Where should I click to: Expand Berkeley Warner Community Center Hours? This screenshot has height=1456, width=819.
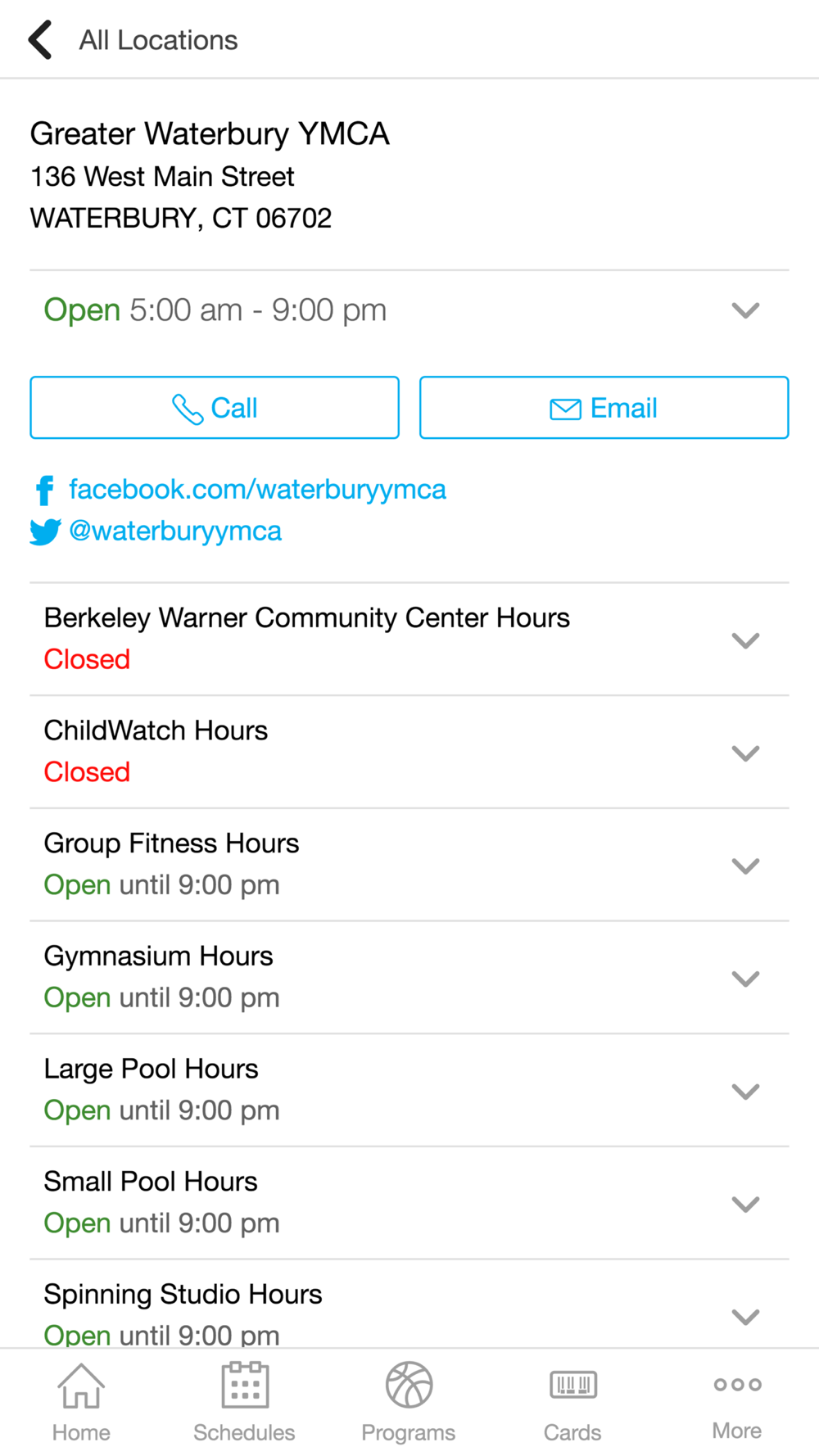click(409, 639)
